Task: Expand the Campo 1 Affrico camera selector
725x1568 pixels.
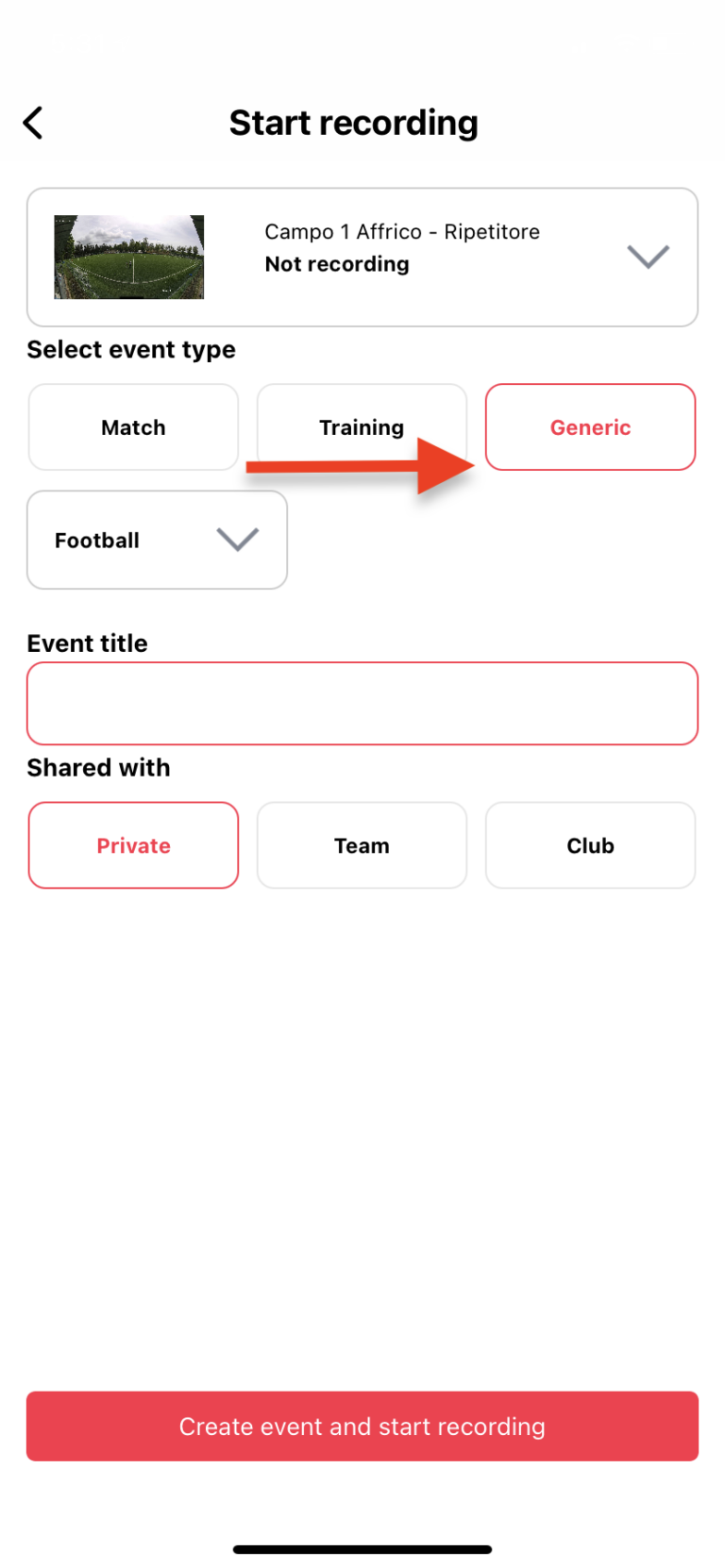Action: [x=362, y=257]
